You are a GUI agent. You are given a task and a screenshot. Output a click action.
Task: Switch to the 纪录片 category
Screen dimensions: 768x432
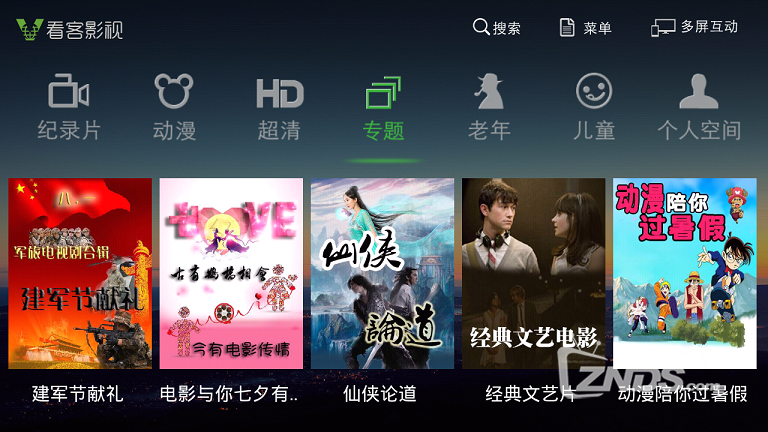coord(69,107)
